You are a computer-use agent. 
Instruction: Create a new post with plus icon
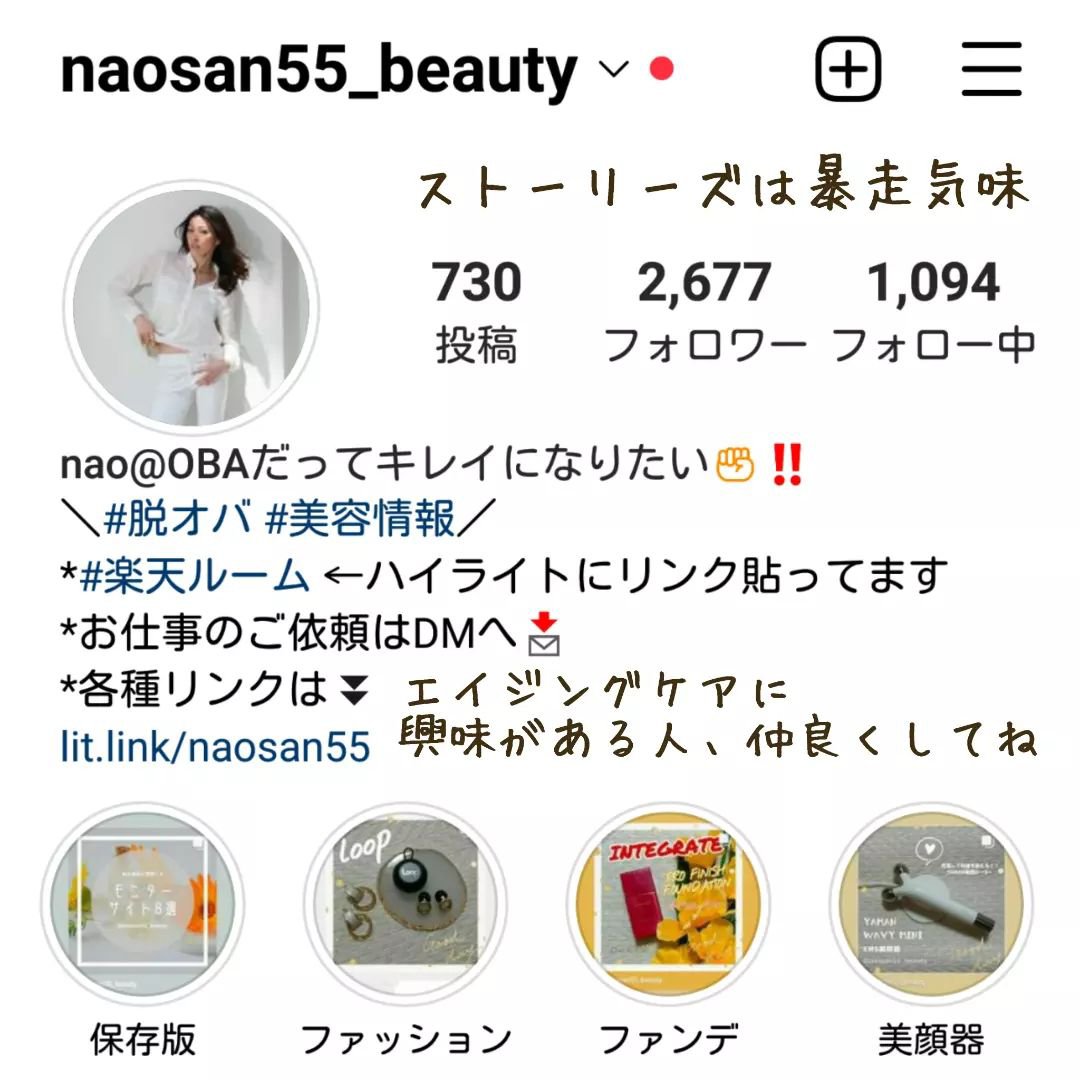848,69
